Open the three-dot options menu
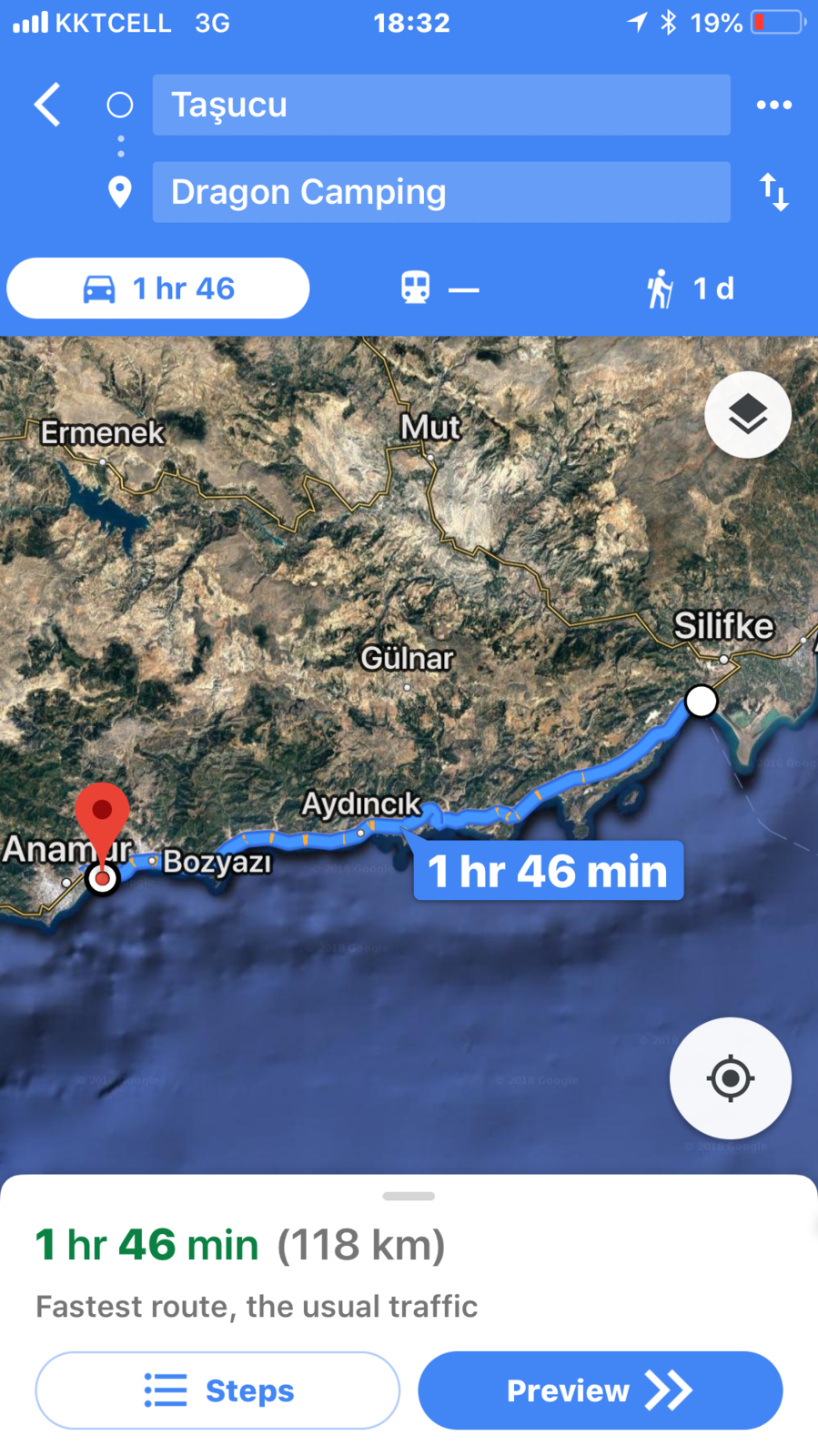Viewport: 818px width, 1456px height. [x=773, y=105]
